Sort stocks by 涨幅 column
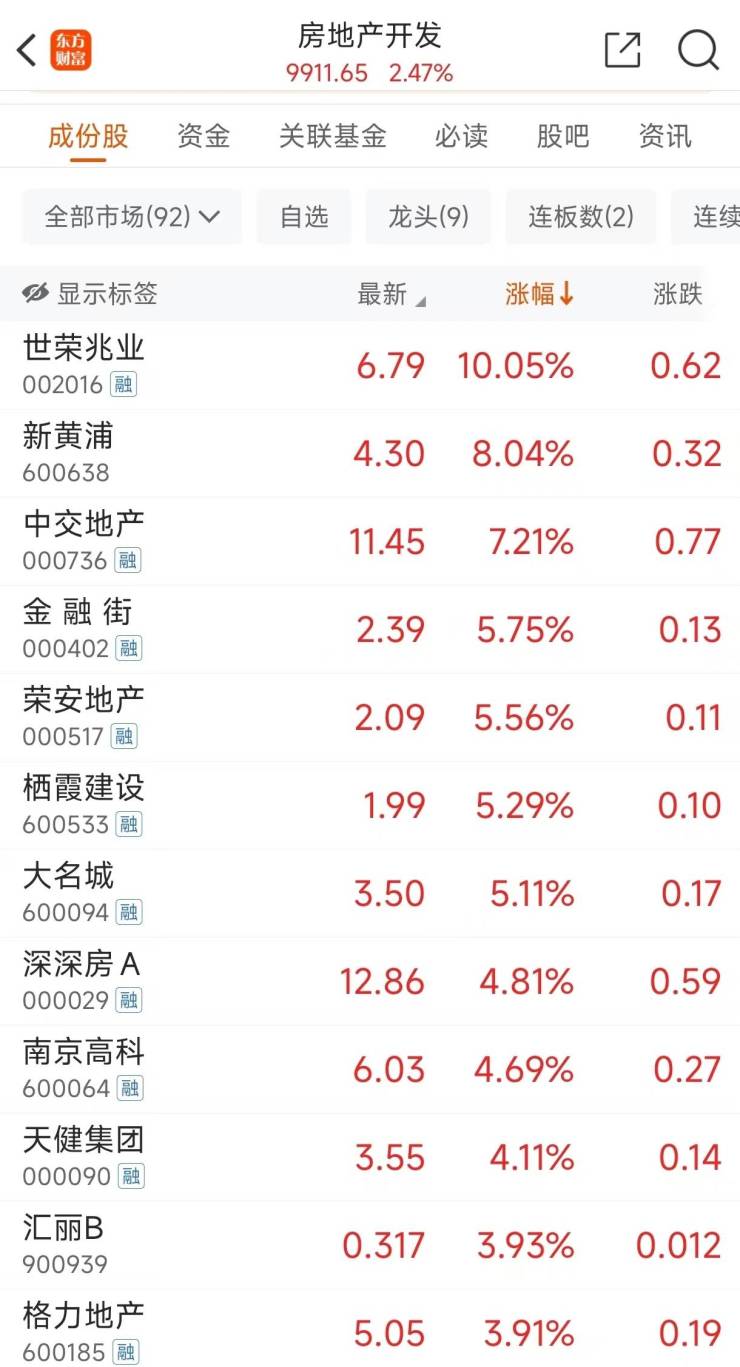The width and height of the screenshot is (740, 1367). pyautogui.click(x=539, y=294)
